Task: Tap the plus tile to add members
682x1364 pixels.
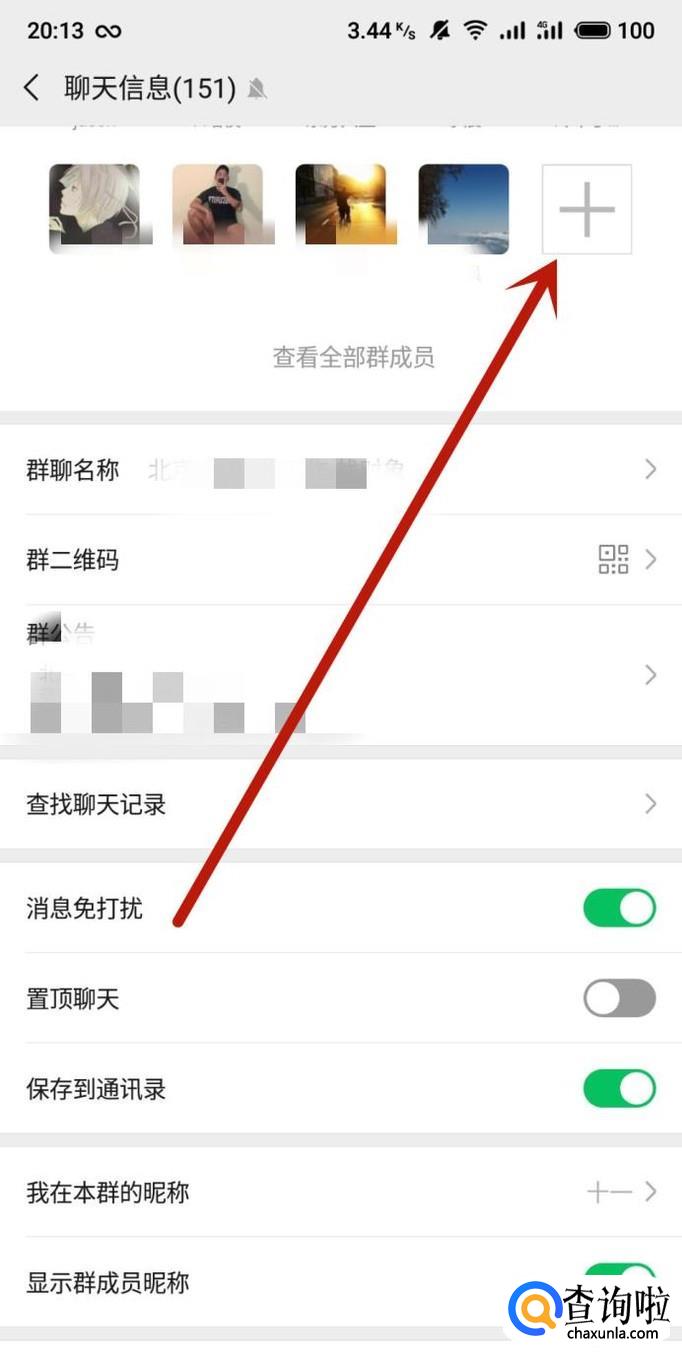Action: (586, 209)
